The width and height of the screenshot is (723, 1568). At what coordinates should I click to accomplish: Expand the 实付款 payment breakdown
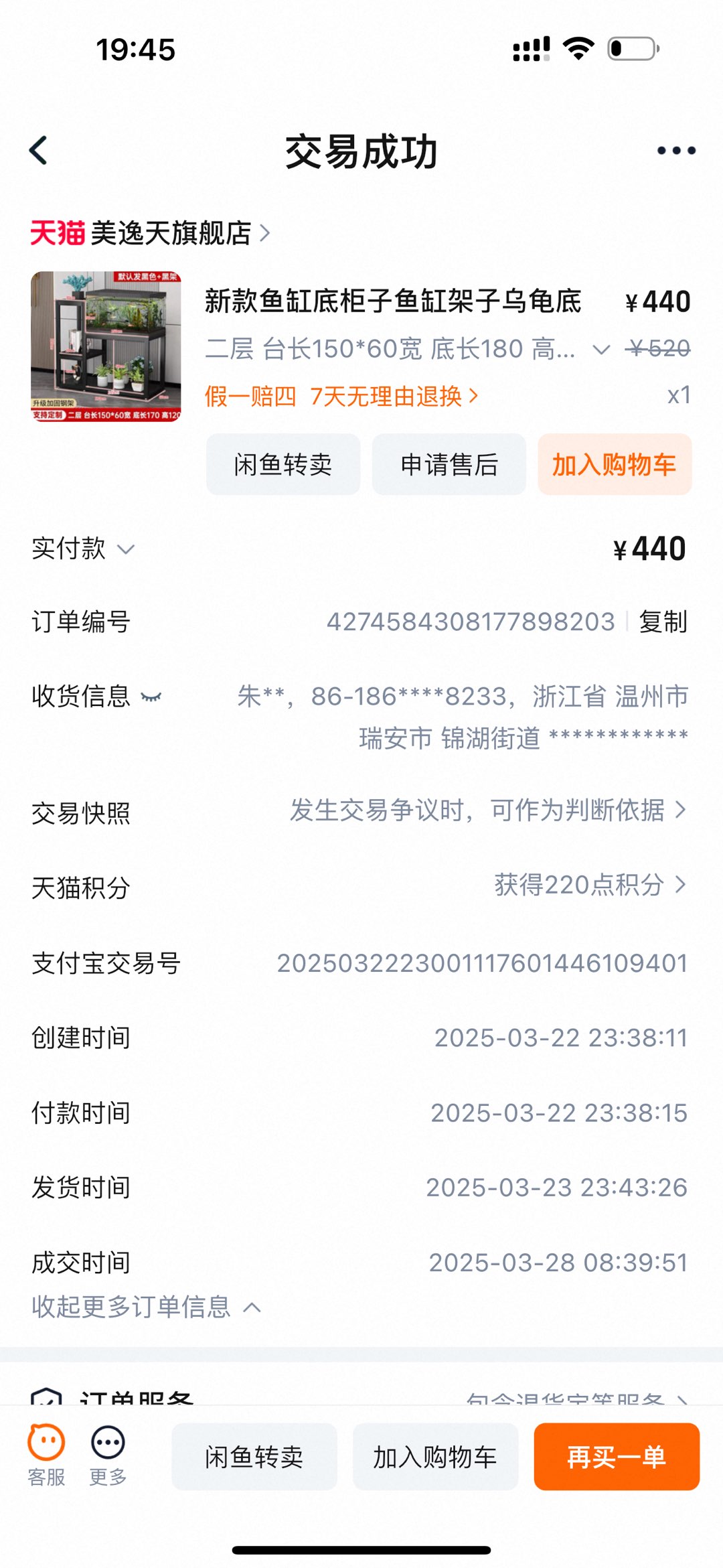[x=84, y=549]
